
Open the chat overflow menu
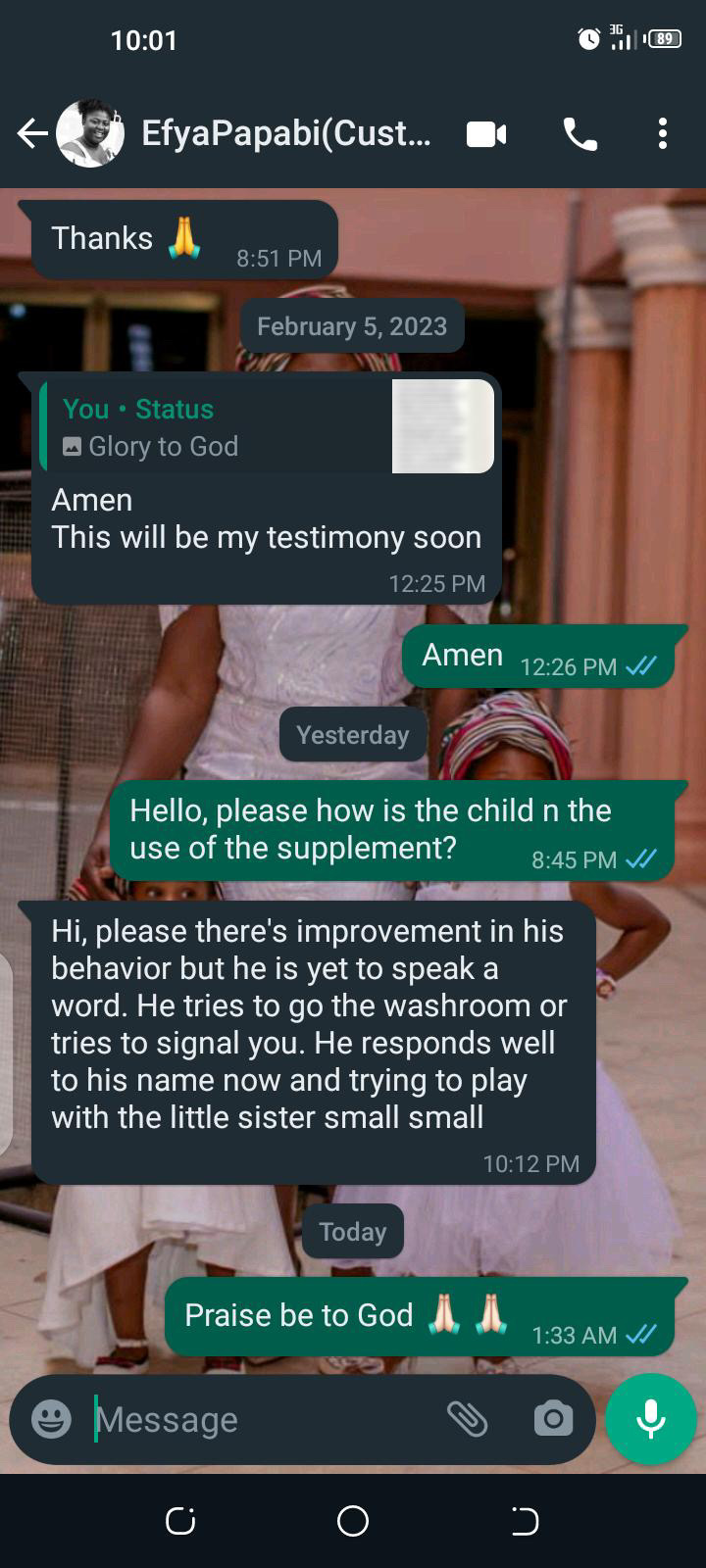tap(663, 134)
